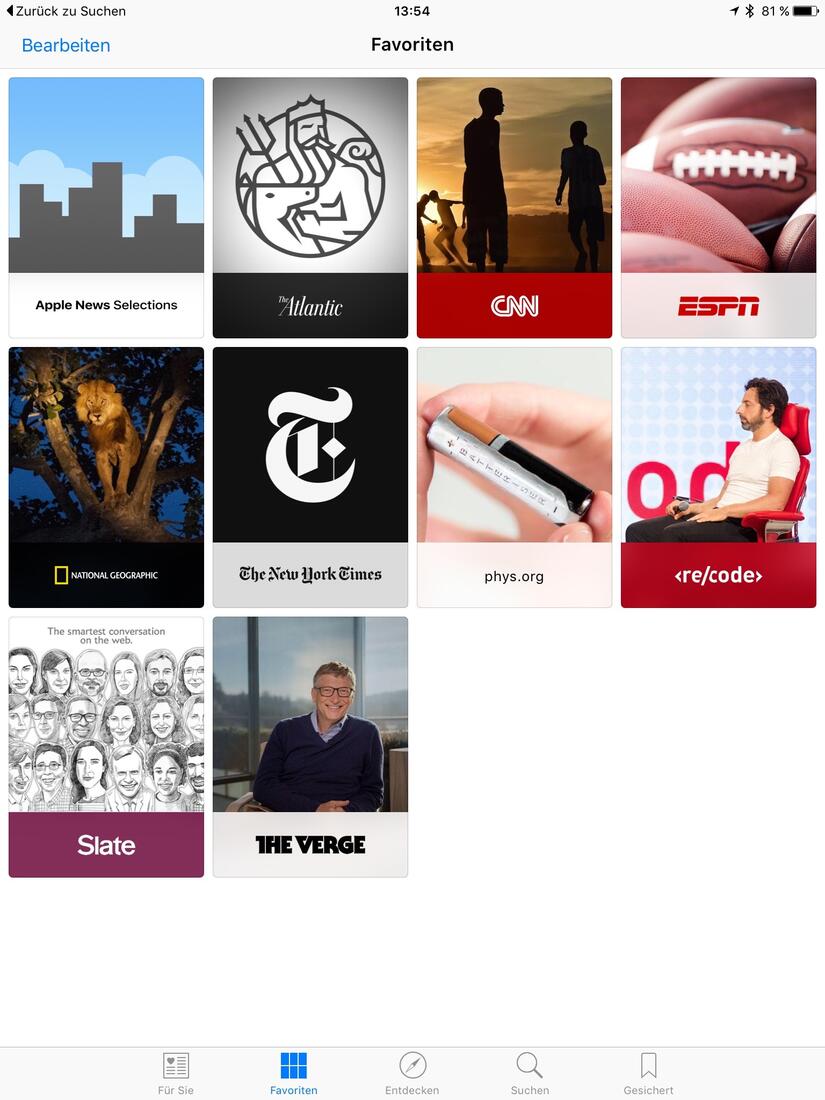Open The Verge channel tile
This screenshot has width=825, height=1100.
310,747
